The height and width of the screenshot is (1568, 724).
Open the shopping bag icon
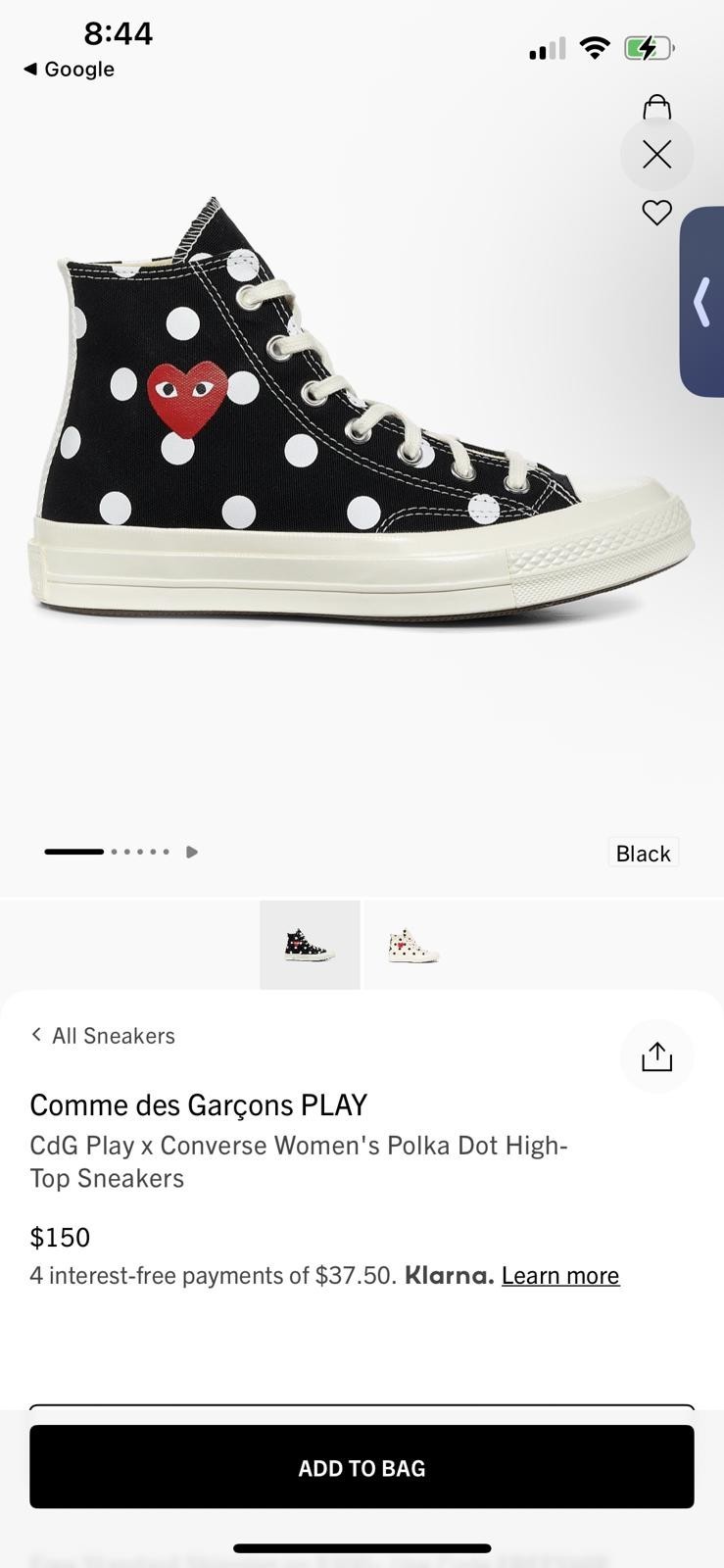pyautogui.click(x=656, y=106)
